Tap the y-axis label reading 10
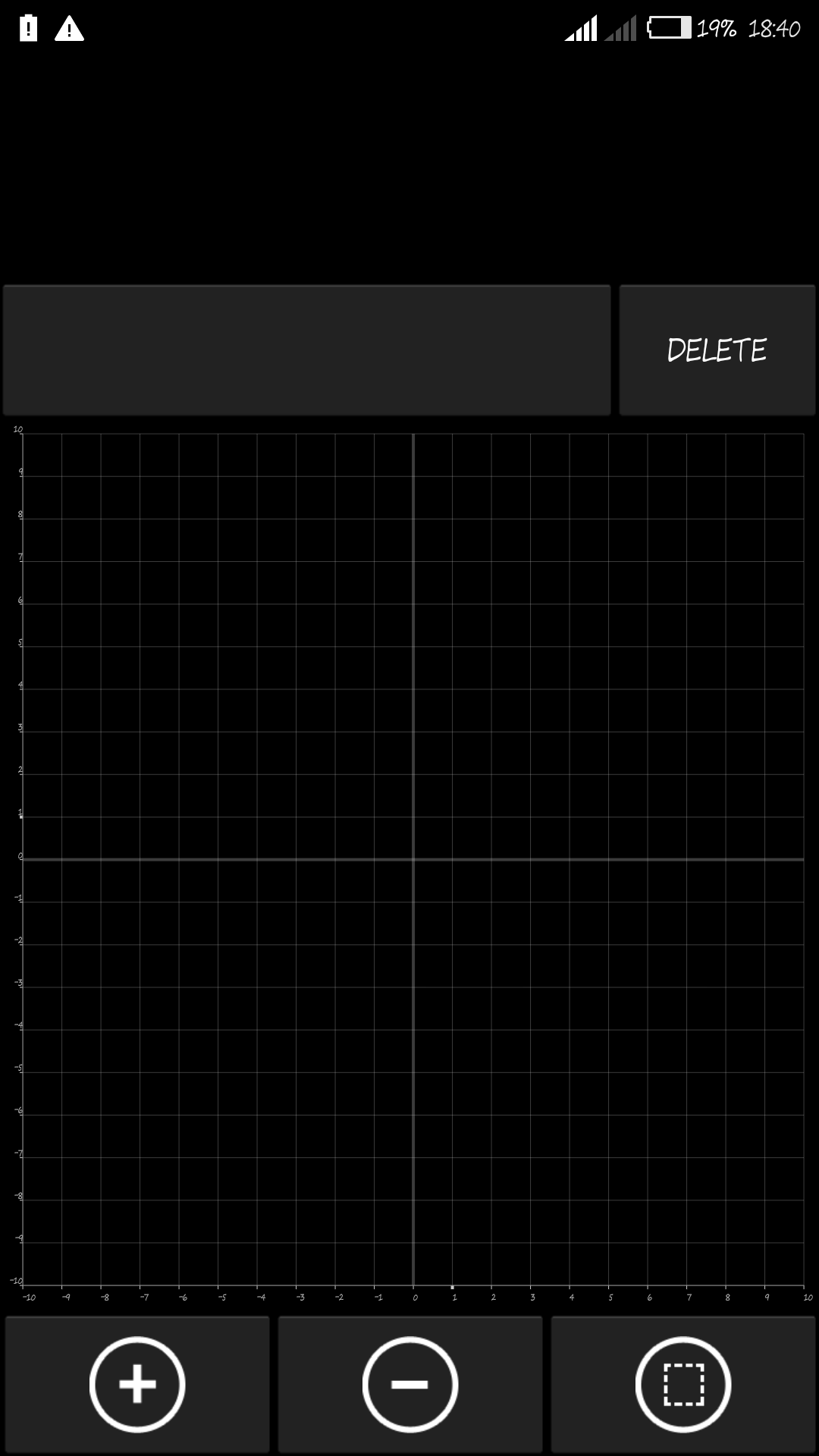 [x=19, y=430]
